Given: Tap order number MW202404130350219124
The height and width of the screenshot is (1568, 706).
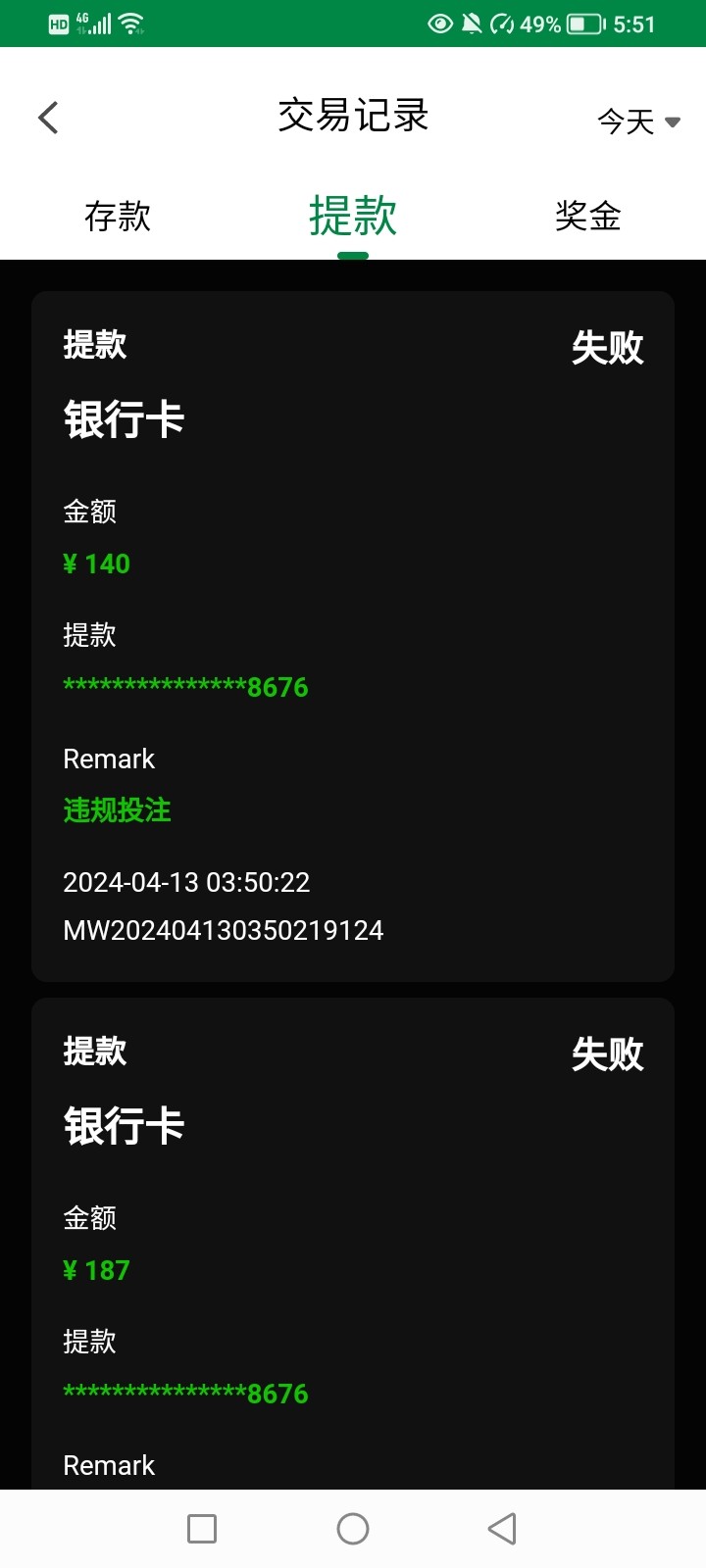Looking at the screenshot, I should coord(223,930).
